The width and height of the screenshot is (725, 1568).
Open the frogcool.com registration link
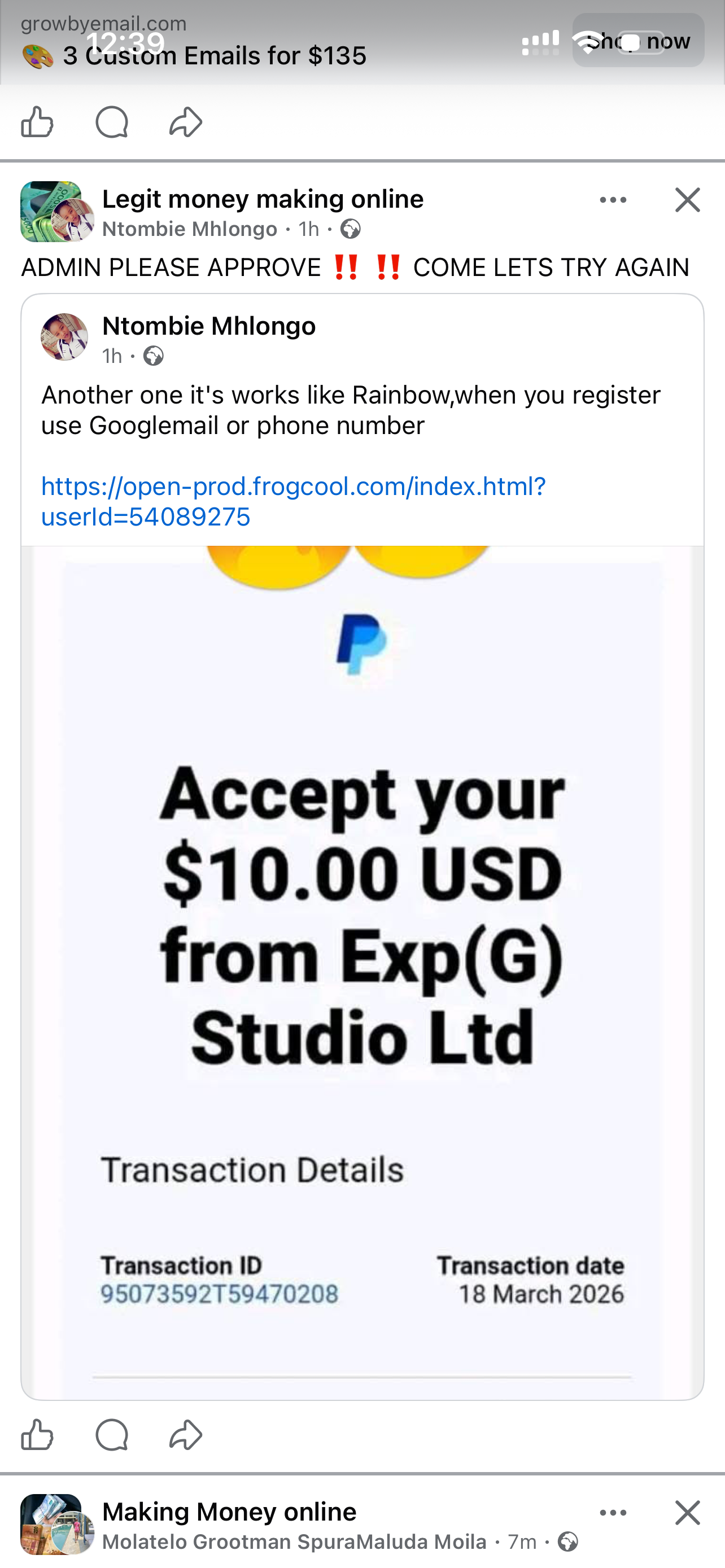click(x=293, y=501)
